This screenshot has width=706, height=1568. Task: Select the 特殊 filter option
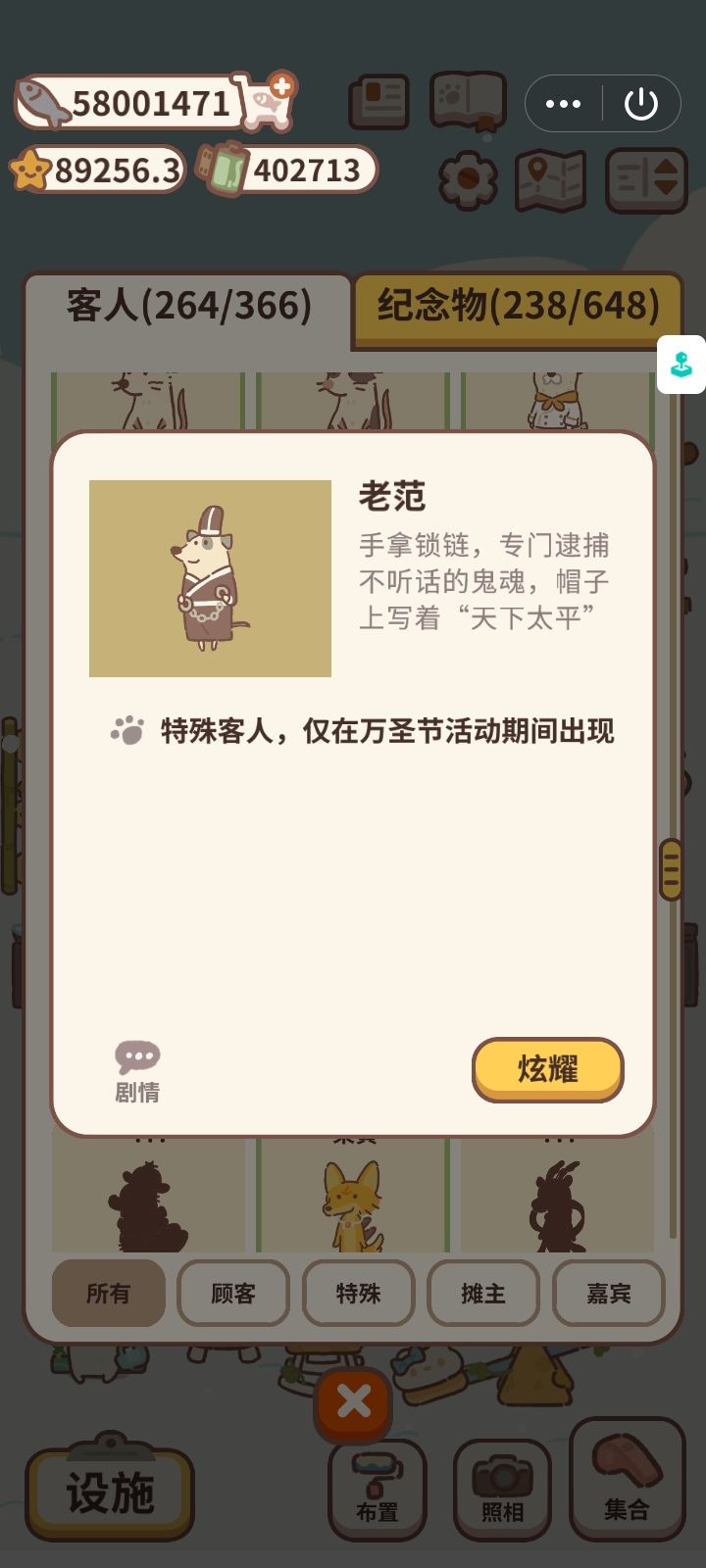[x=358, y=1294]
